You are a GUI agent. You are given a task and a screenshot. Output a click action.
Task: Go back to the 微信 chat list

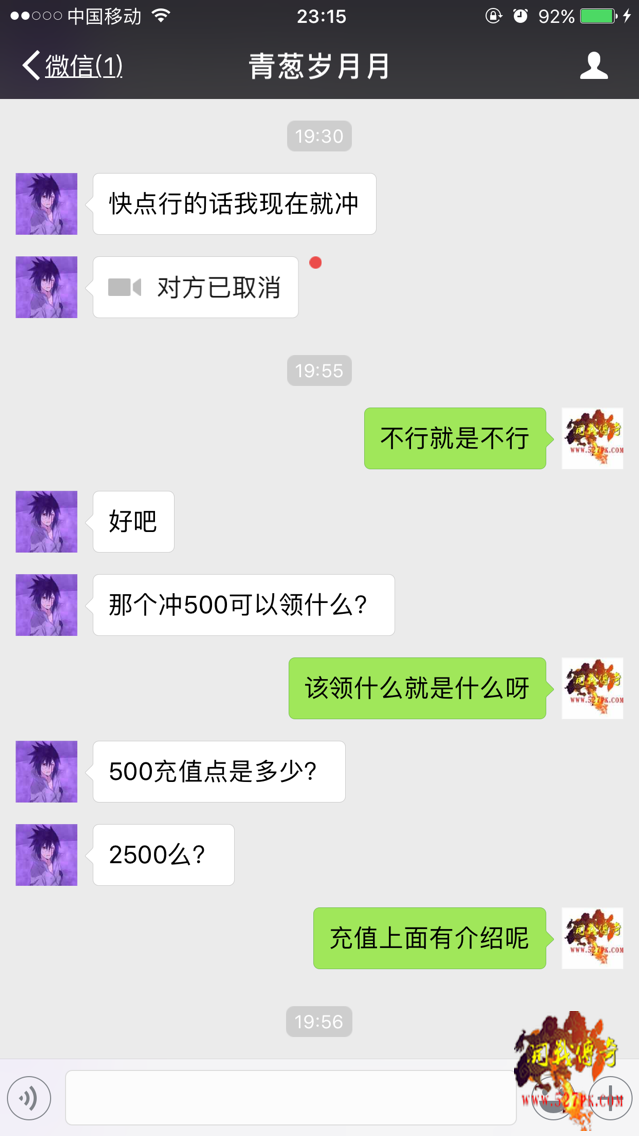[72, 66]
